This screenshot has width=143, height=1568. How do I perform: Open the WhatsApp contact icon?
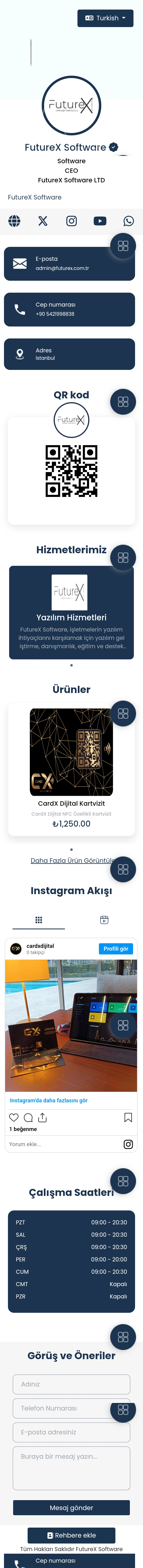(x=128, y=221)
